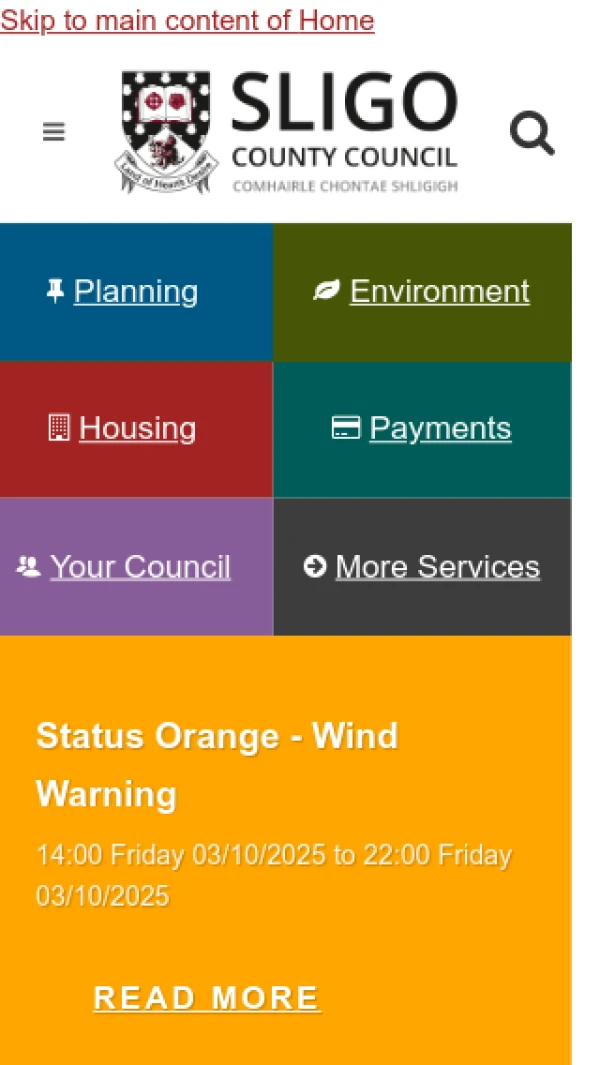This screenshot has height=1065, width=600.
Task: Visit the Housing section
Action: coord(137,429)
